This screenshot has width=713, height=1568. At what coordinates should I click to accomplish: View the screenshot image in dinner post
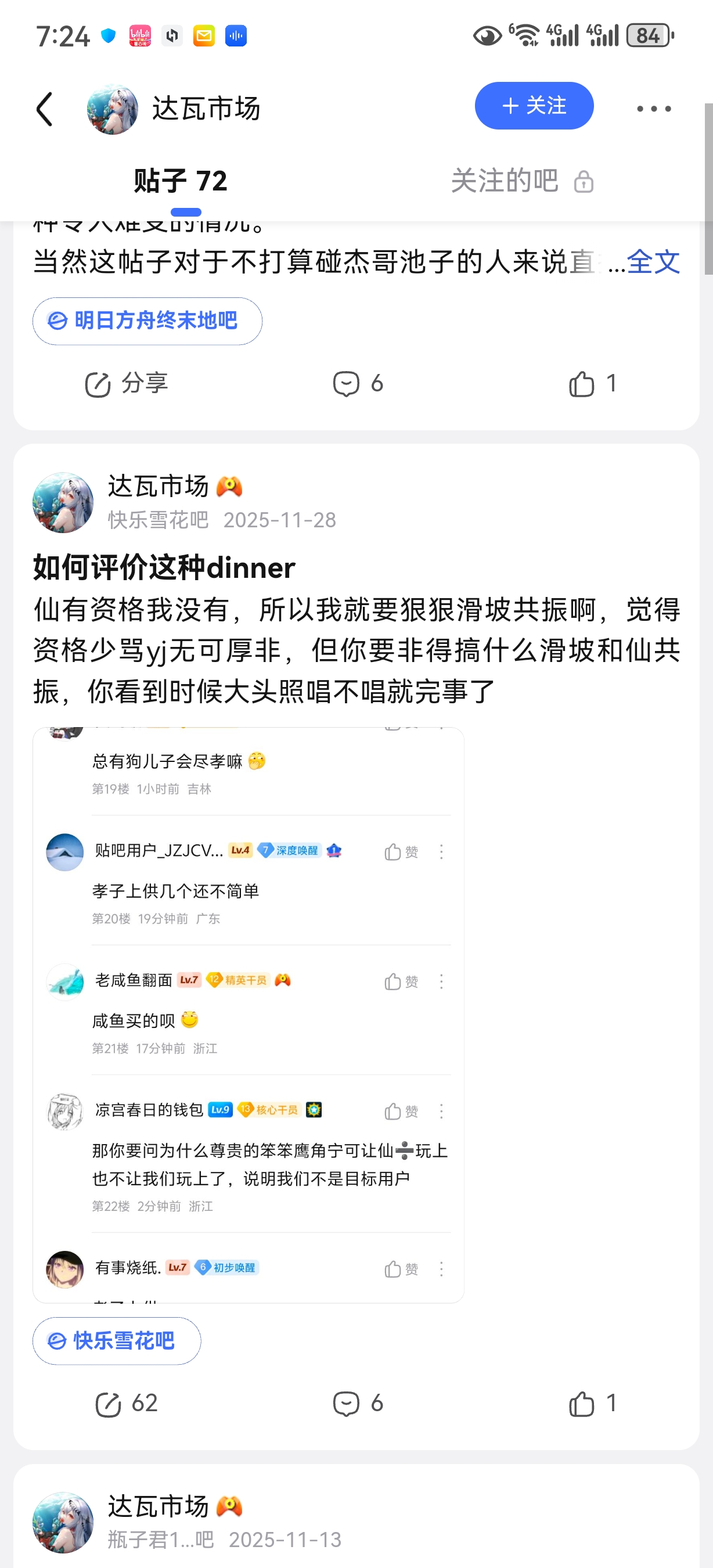(248, 1014)
